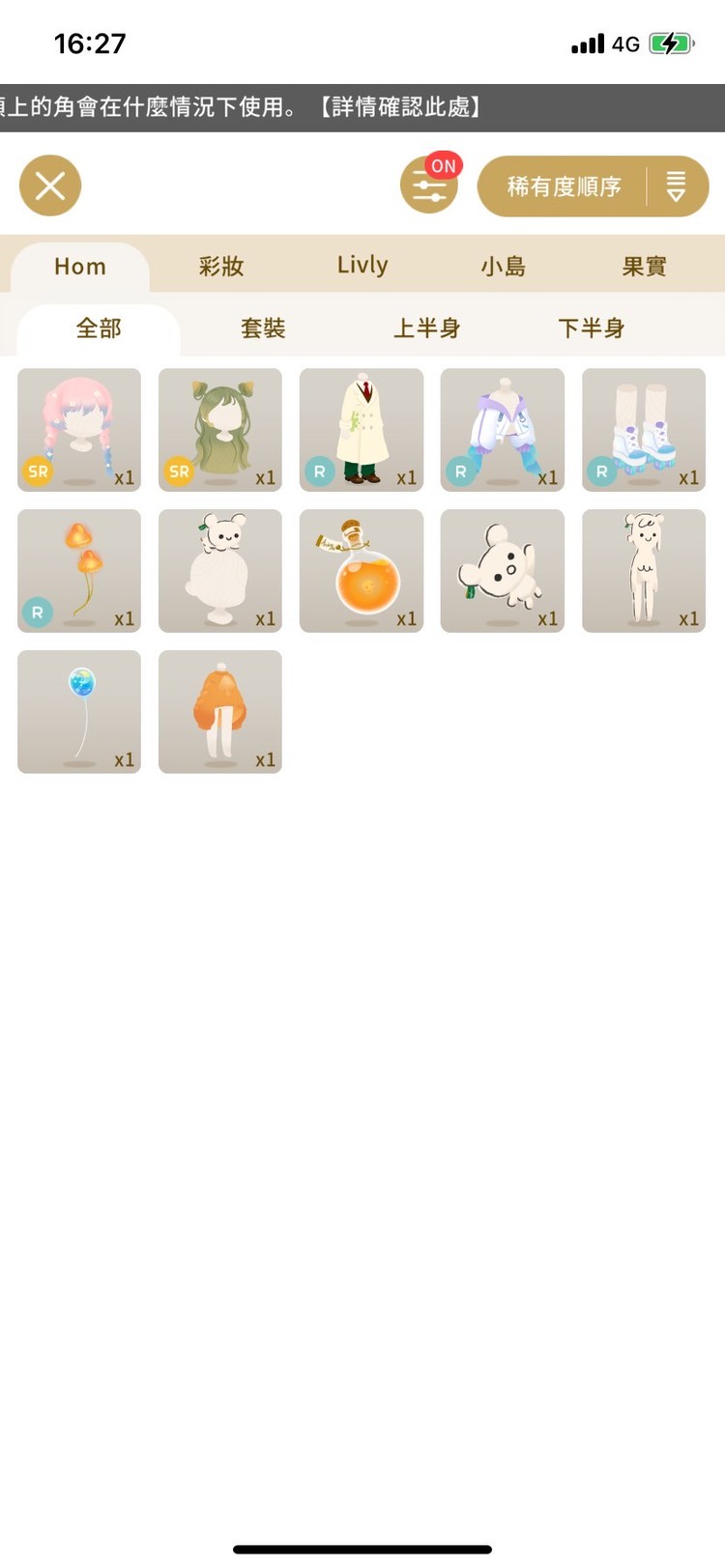Select the orange potion flask item
The width and height of the screenshot is (725, 1568).
pyautogui.click(x=362, y=571)
